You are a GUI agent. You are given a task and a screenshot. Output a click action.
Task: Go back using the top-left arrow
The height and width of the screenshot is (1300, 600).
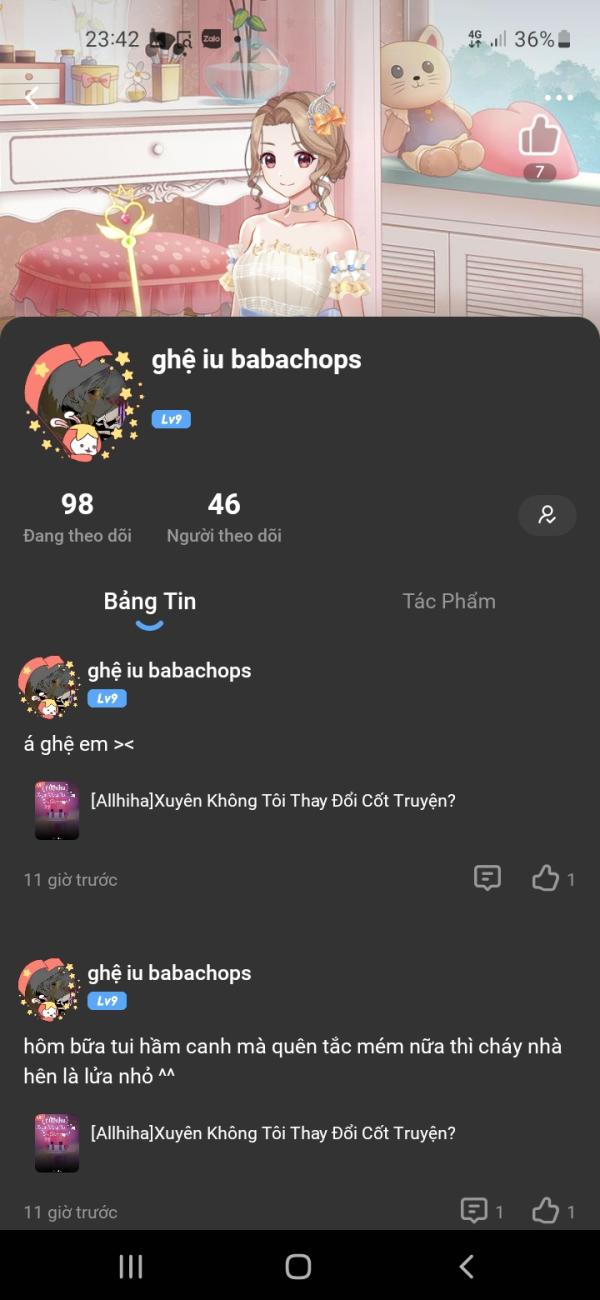point(32,97)
